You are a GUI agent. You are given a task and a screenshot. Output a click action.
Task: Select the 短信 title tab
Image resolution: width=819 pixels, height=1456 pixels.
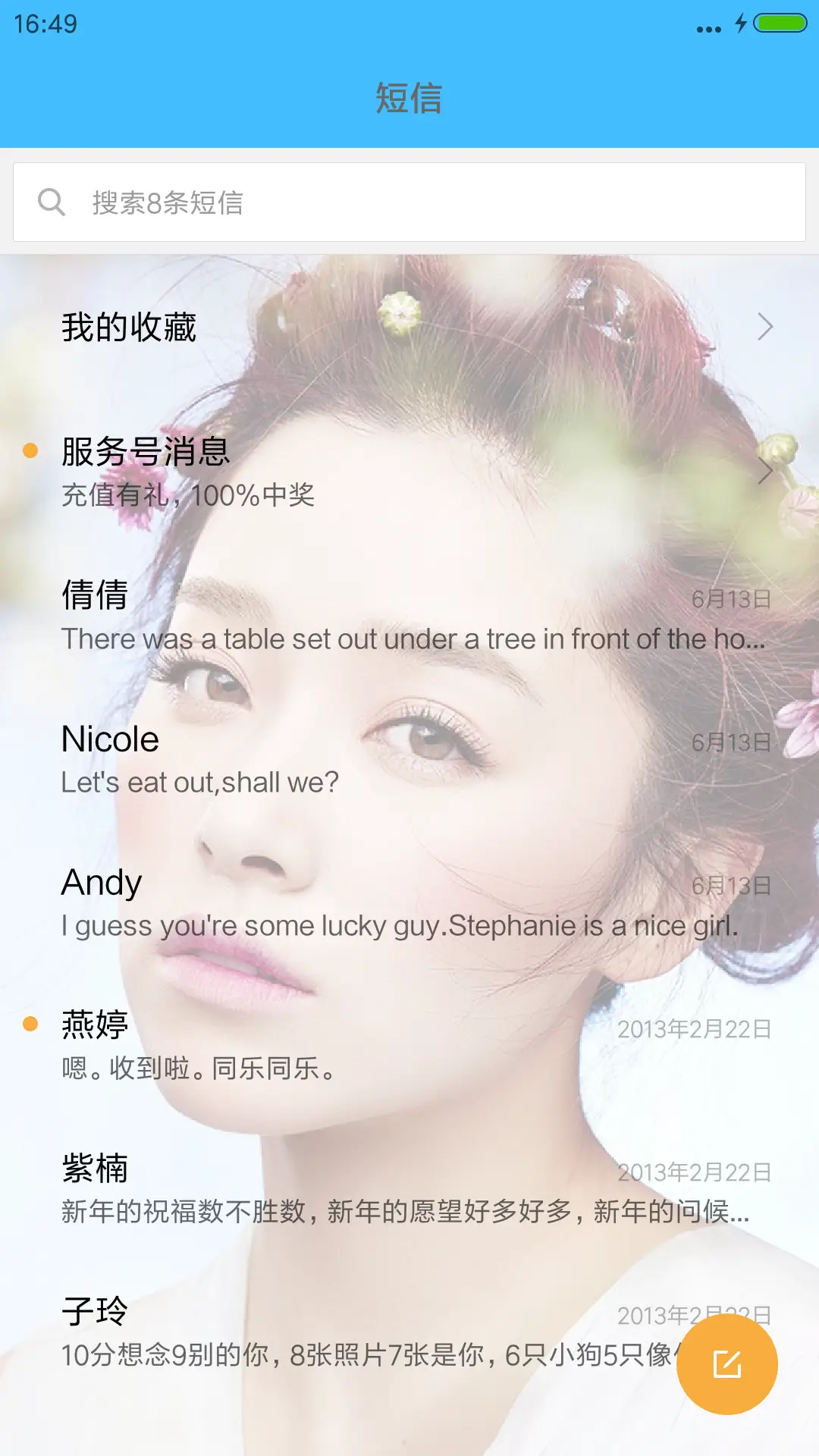pyautogui.click(x=409, y=99)
